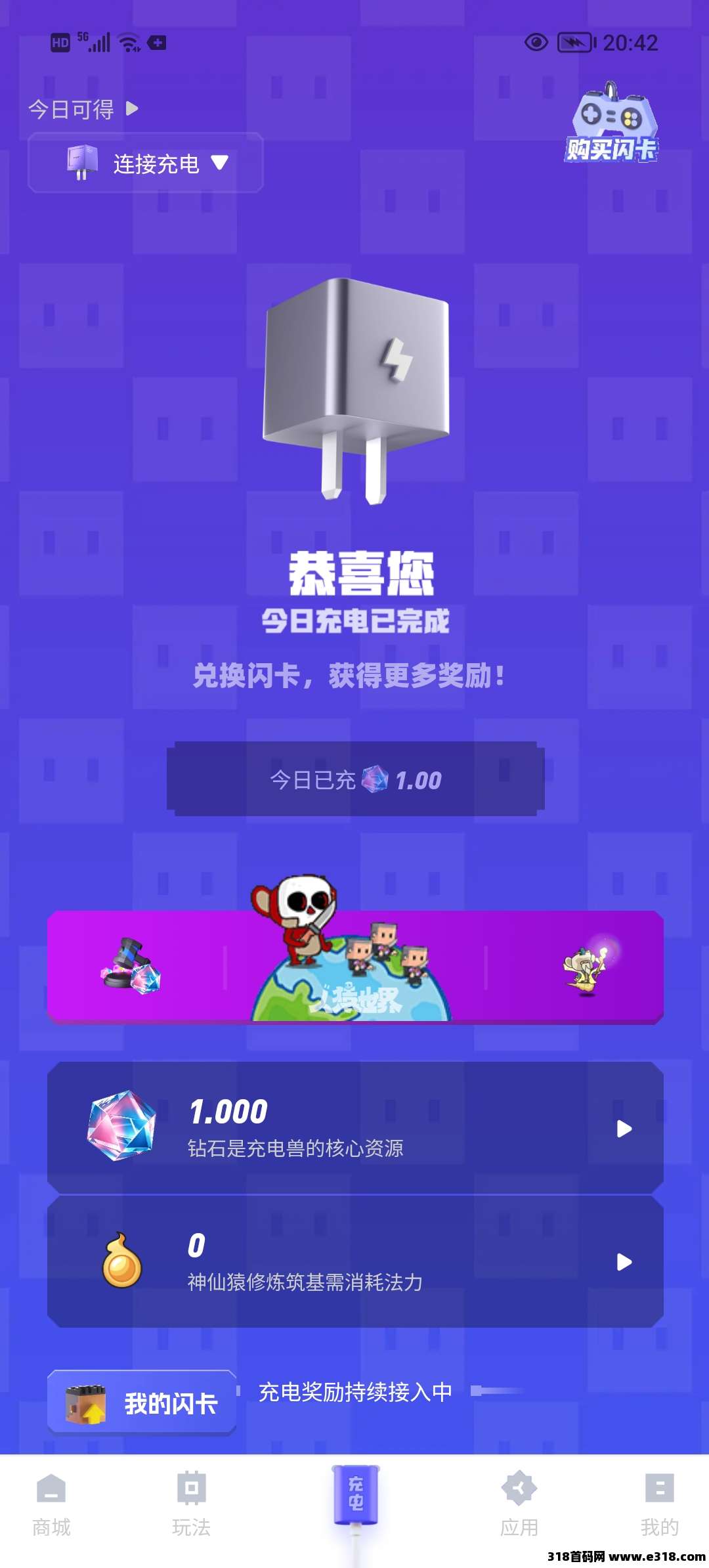Toggle the eye icon in the status bar
This screenshot has height=1568, width=709.
(x=537, y=43)
